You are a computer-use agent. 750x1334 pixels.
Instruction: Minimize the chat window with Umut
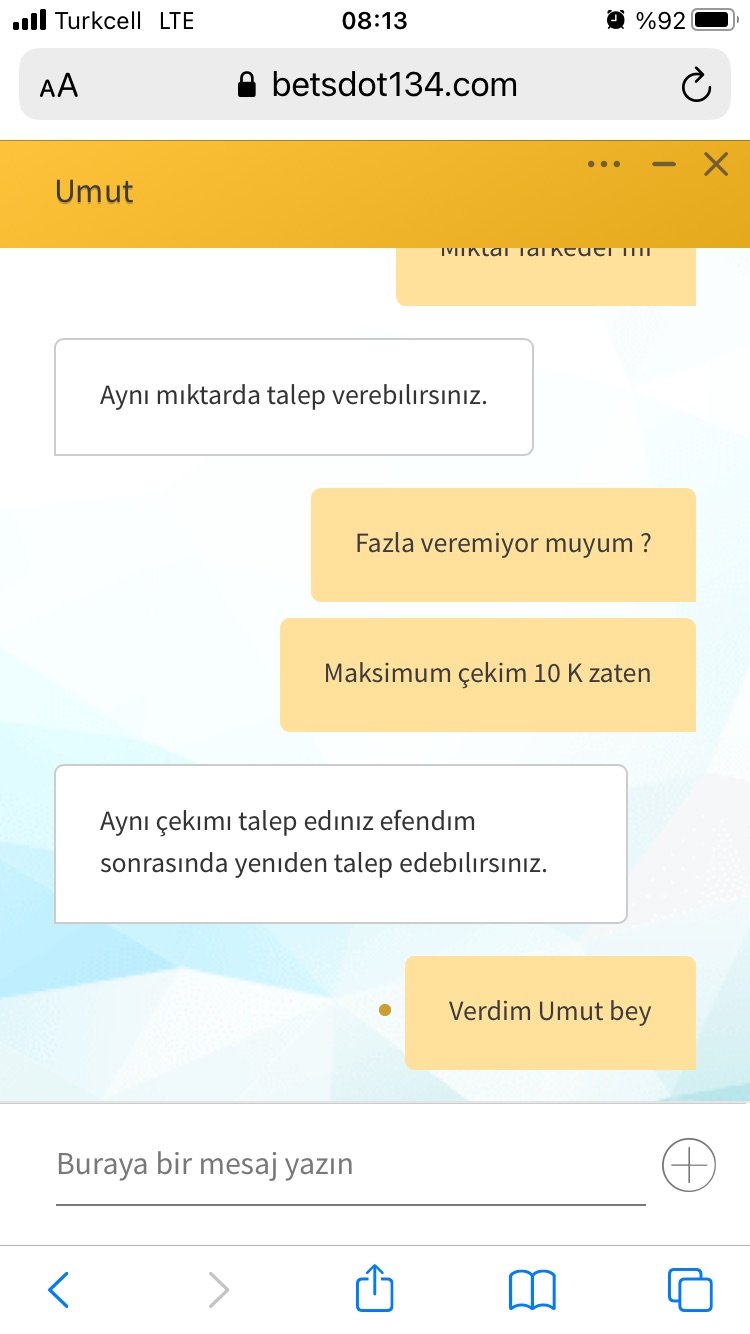(664, 165)
